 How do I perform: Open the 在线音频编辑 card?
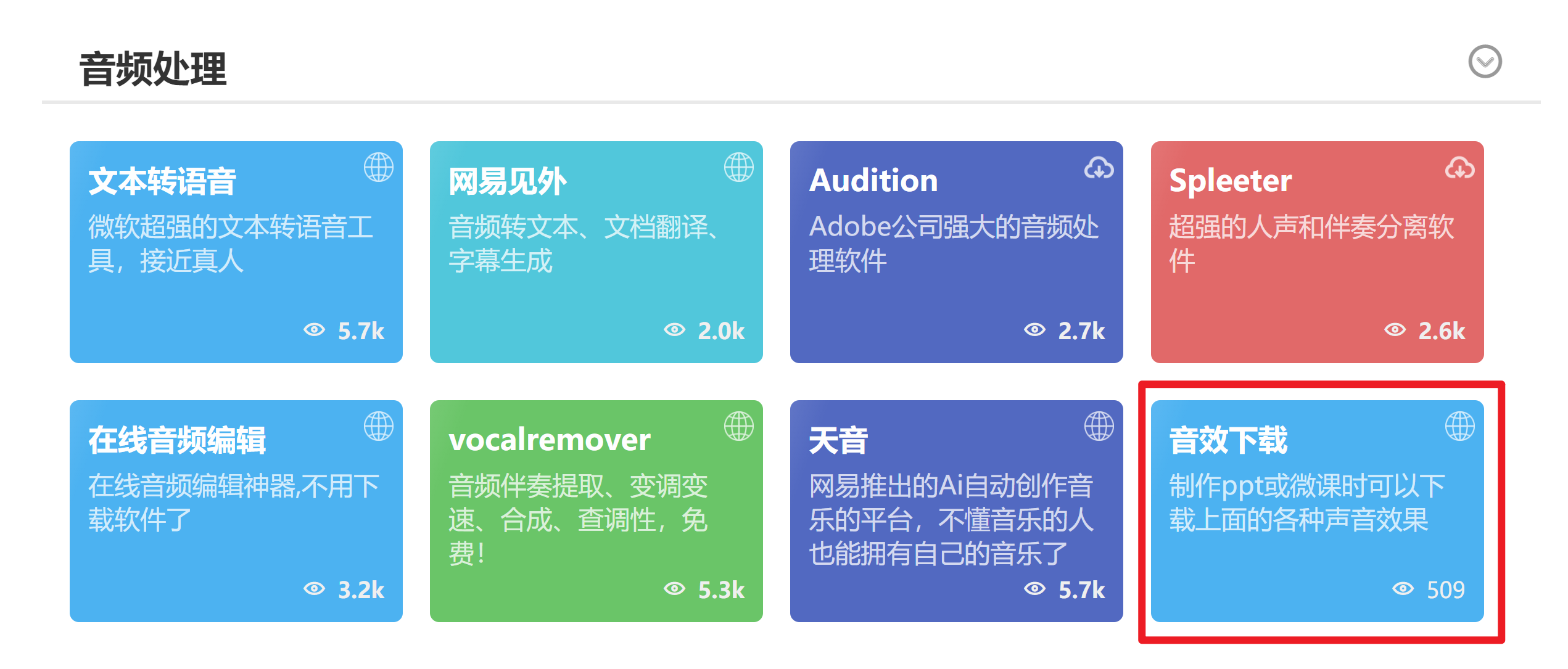click(x=236, y=511)
